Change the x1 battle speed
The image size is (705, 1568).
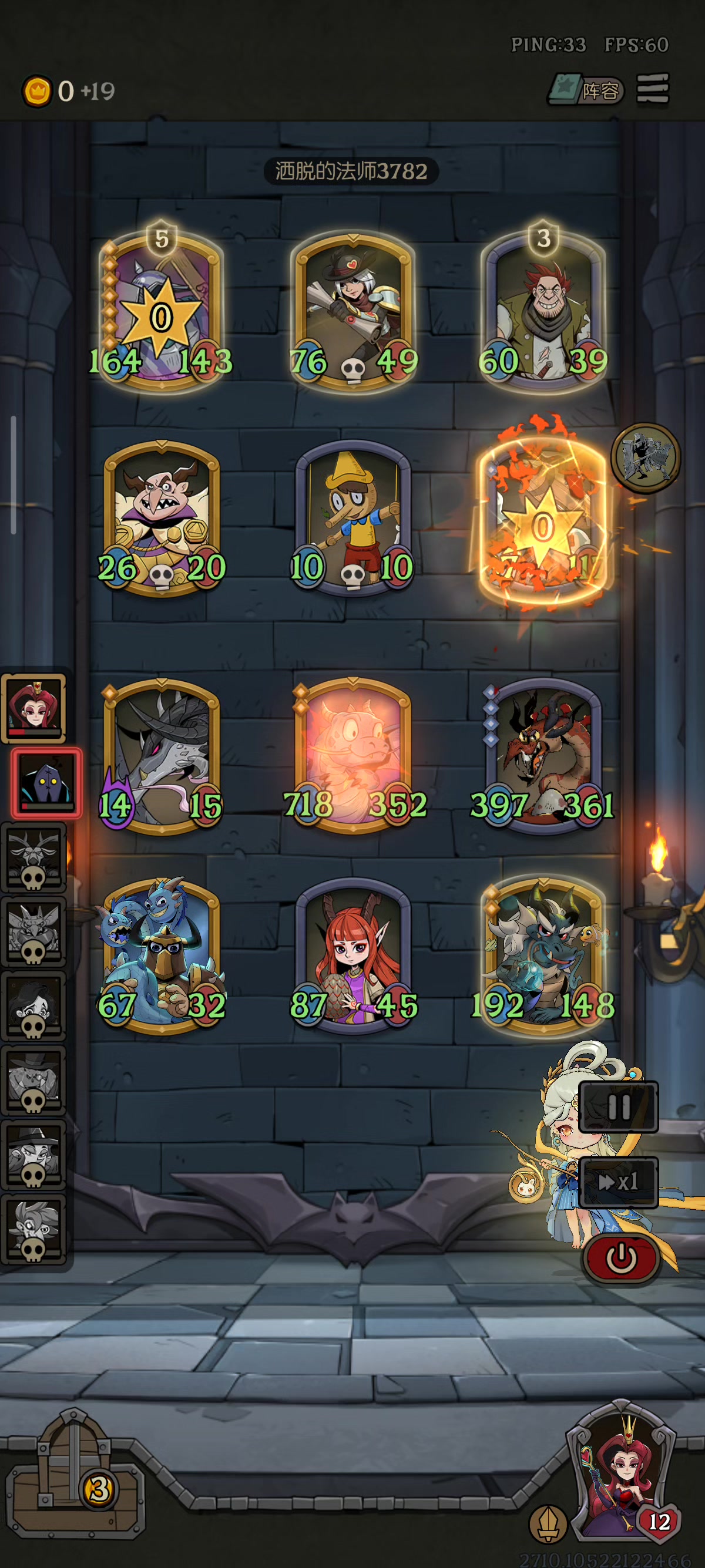[x=618, y=1182]
